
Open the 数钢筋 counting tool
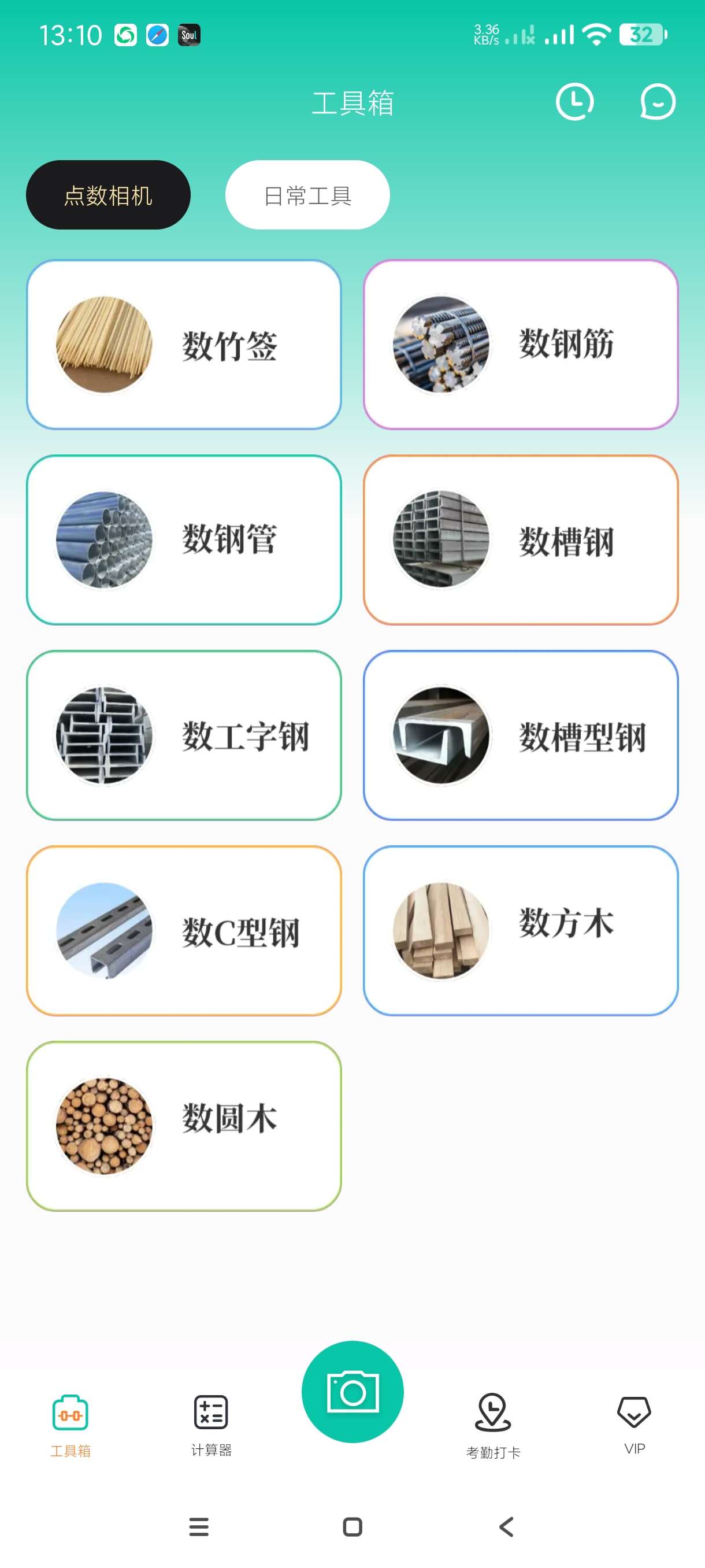[521, 345]
